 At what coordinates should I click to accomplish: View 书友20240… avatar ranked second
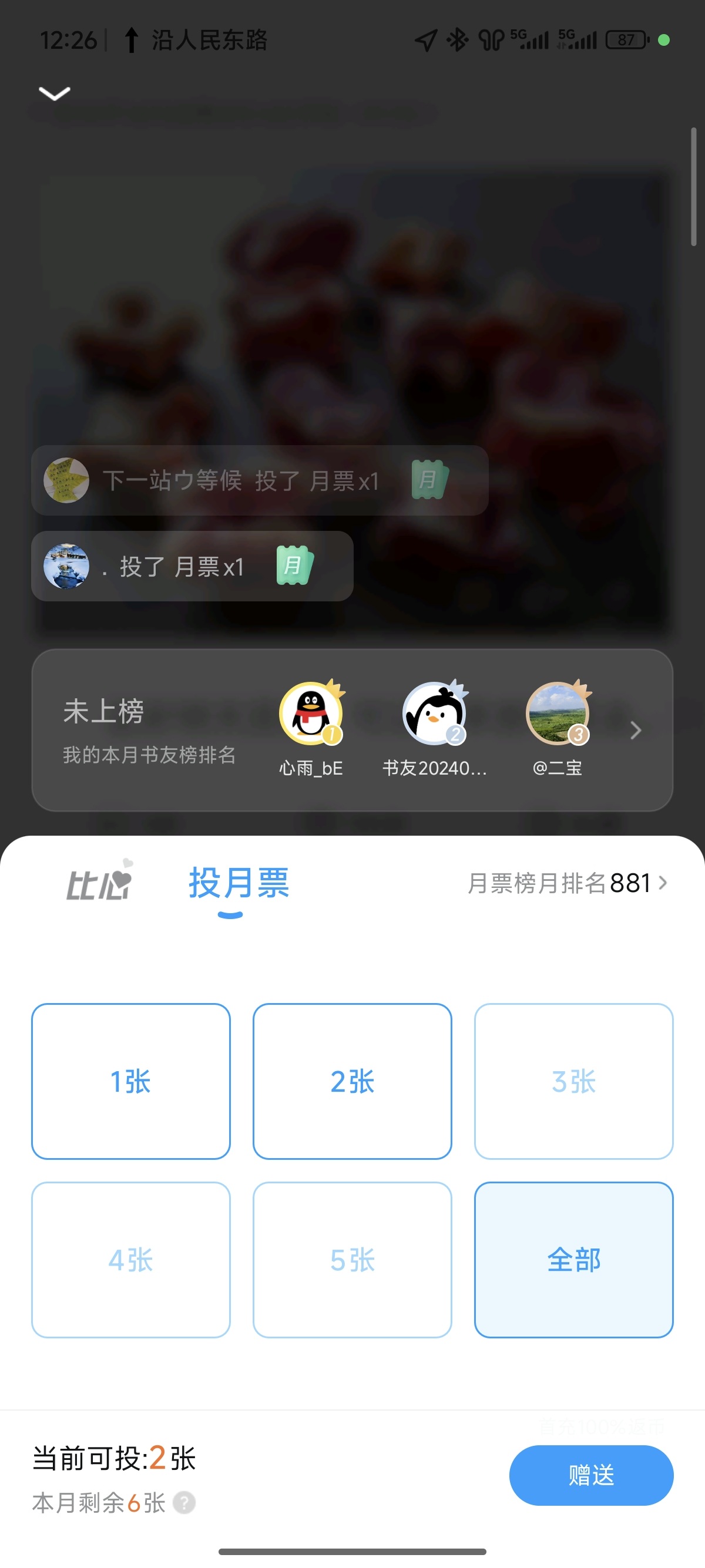[434, 714]
